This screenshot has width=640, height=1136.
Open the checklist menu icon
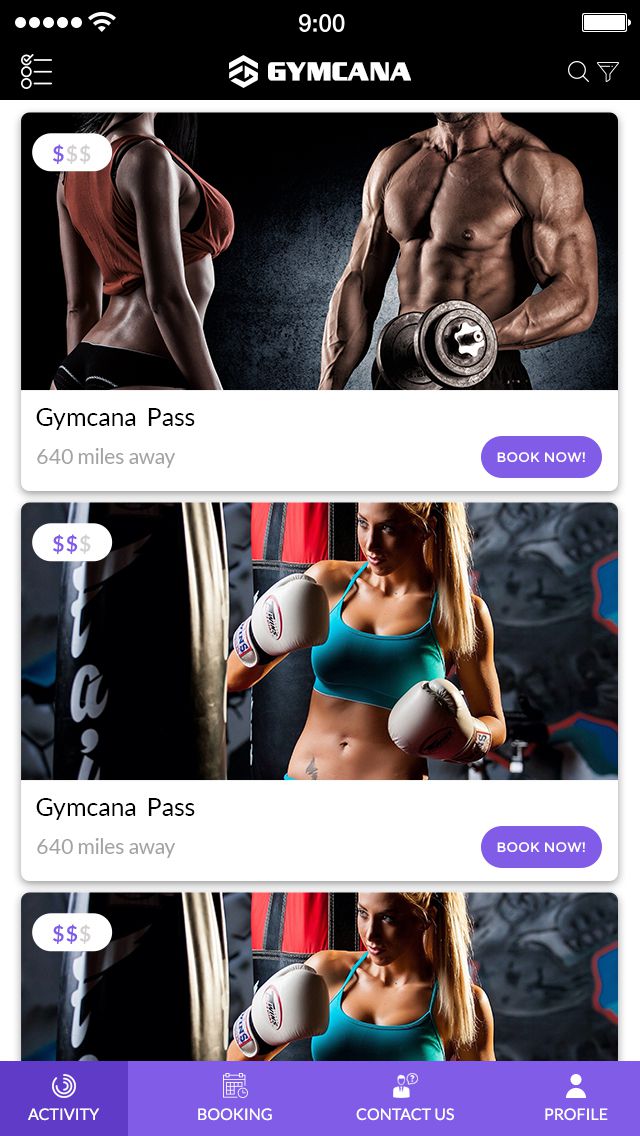click(36, 72)
